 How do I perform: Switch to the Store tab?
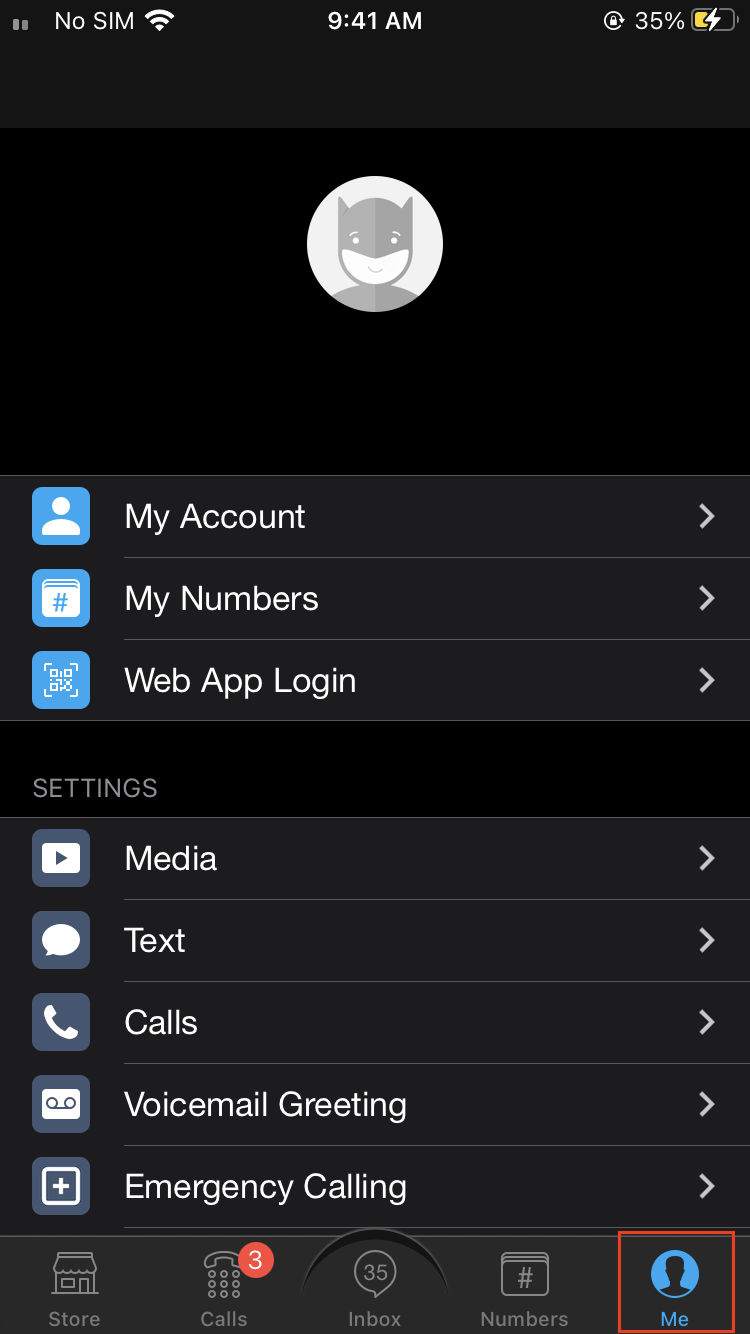pos(75,1286)
